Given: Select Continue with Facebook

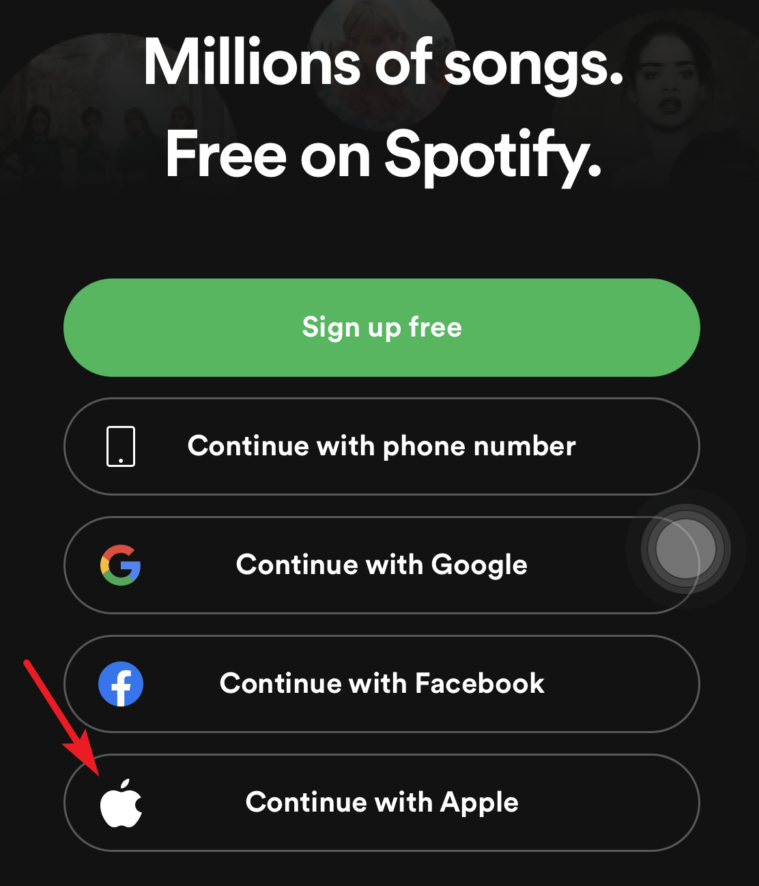Looking at the screenshot, I should coord(381,684).
